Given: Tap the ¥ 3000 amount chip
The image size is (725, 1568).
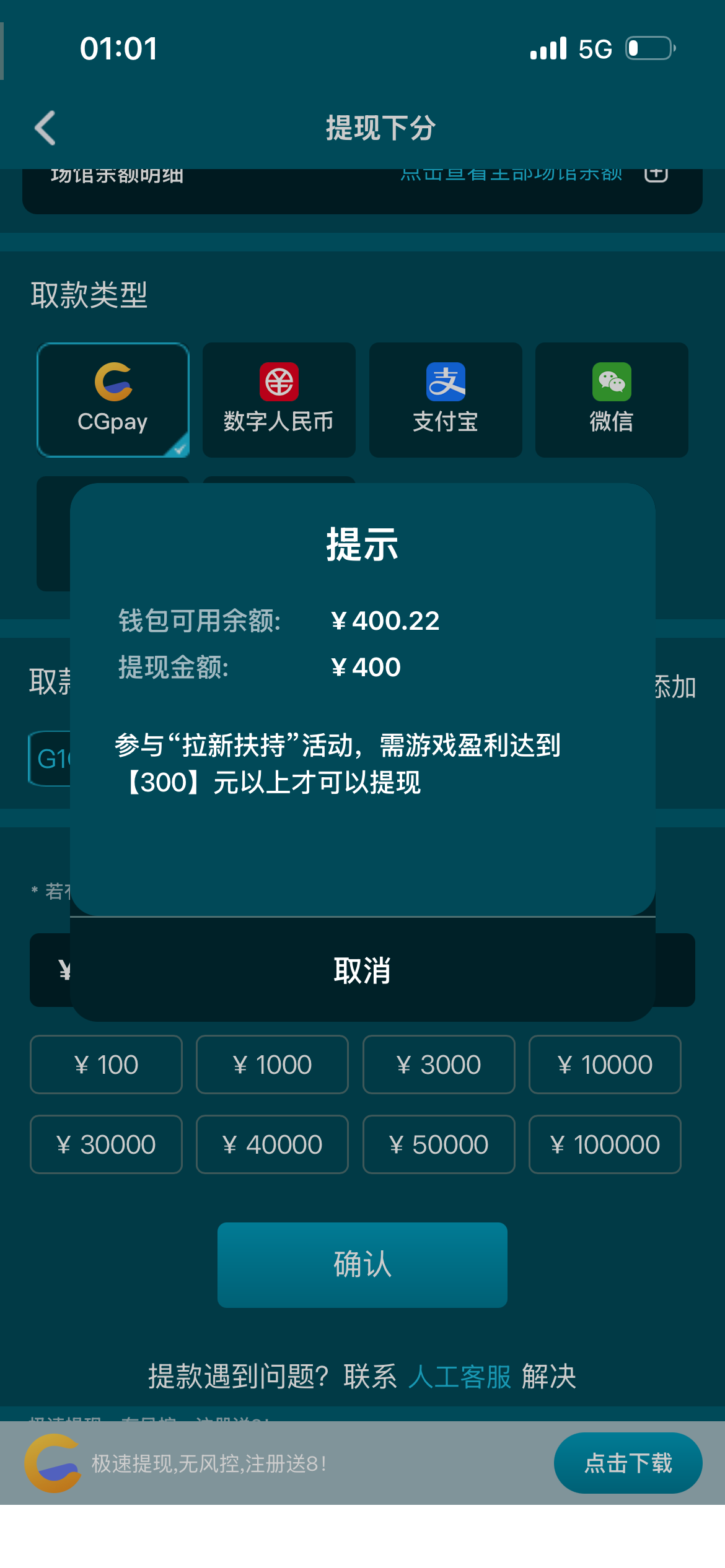Looking at the screenshot, I should [439, 1065].
